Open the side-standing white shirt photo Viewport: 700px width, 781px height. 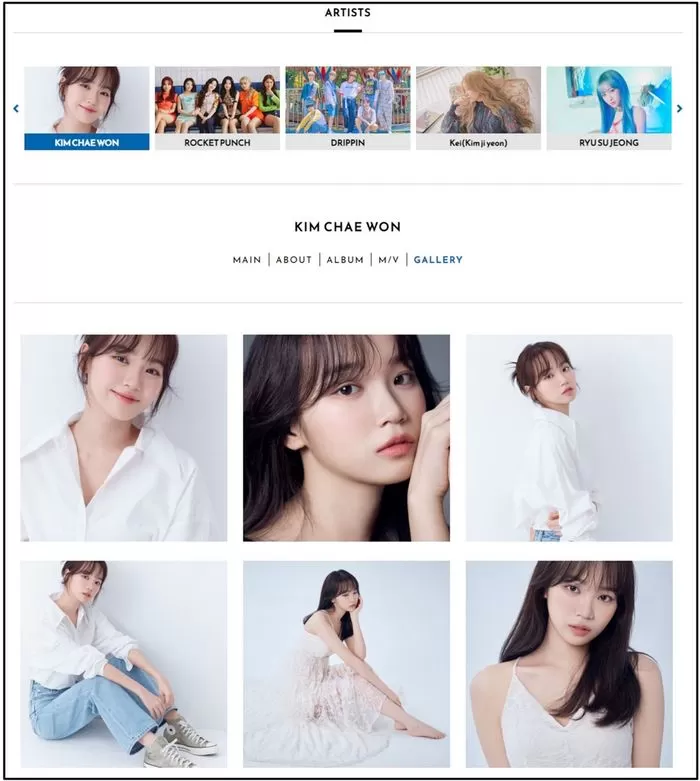tap(569, 438)
